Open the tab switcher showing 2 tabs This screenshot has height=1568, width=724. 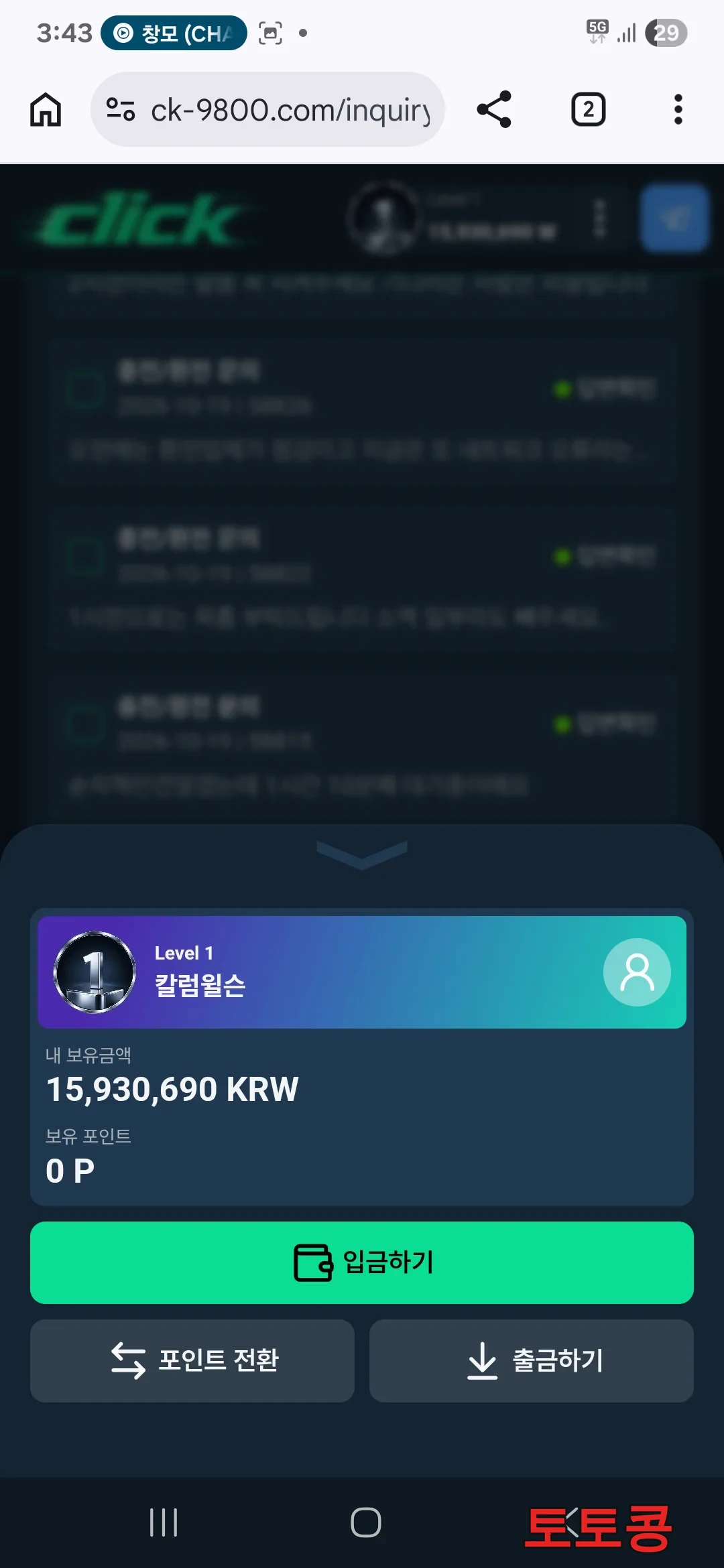tap(588, 109)
